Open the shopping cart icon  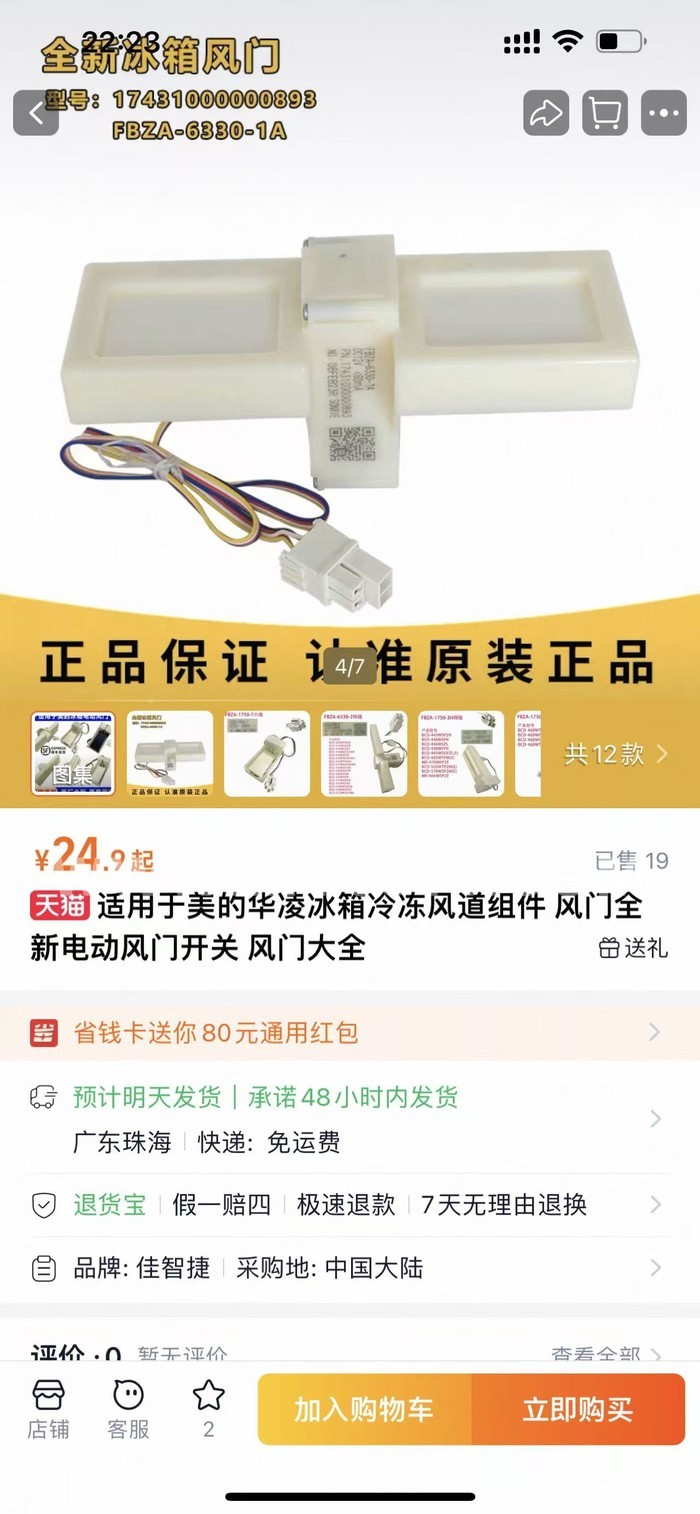pos(605,112)
